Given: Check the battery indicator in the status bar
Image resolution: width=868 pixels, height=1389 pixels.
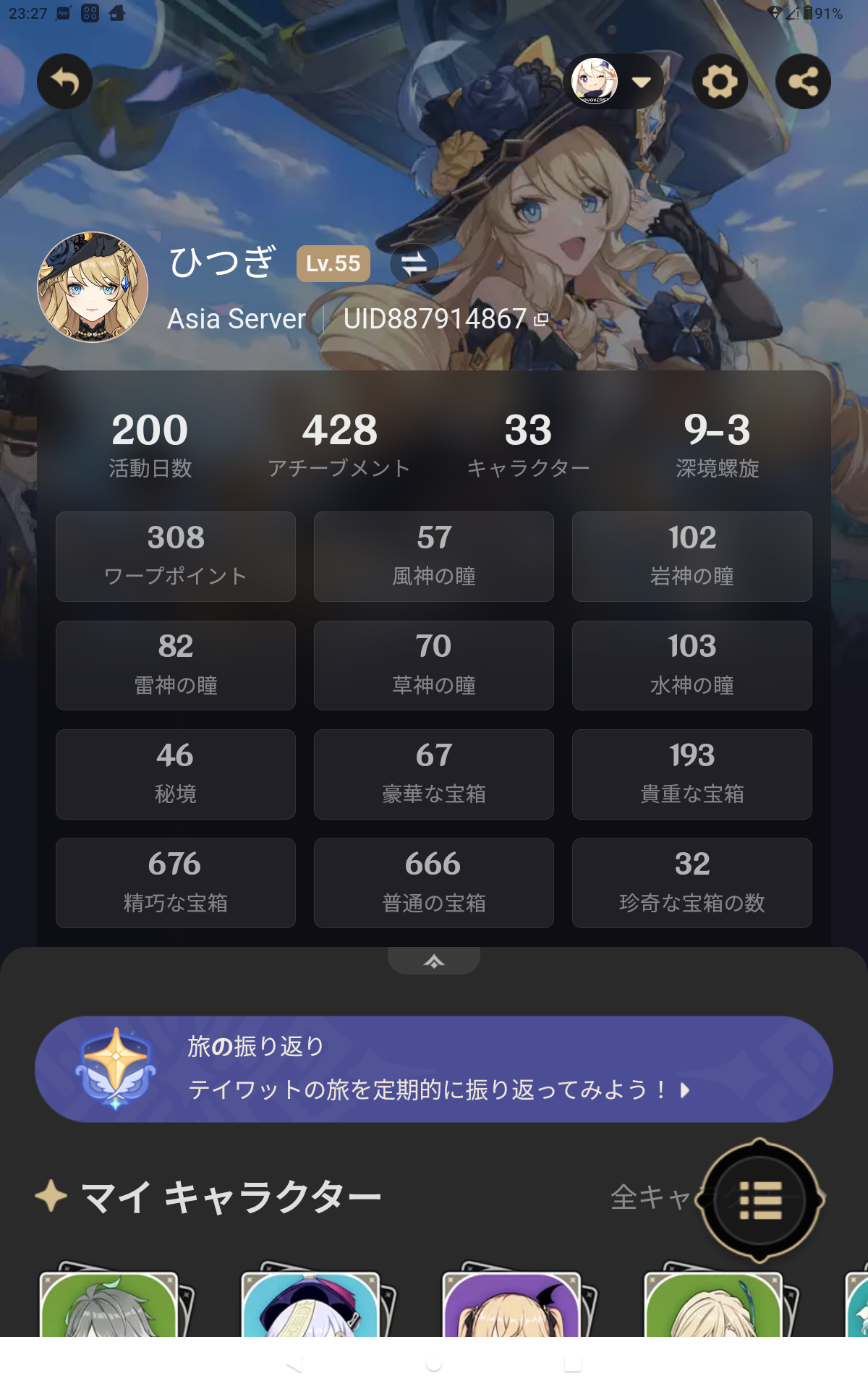Looking at the screenshot, I should 810,12.
